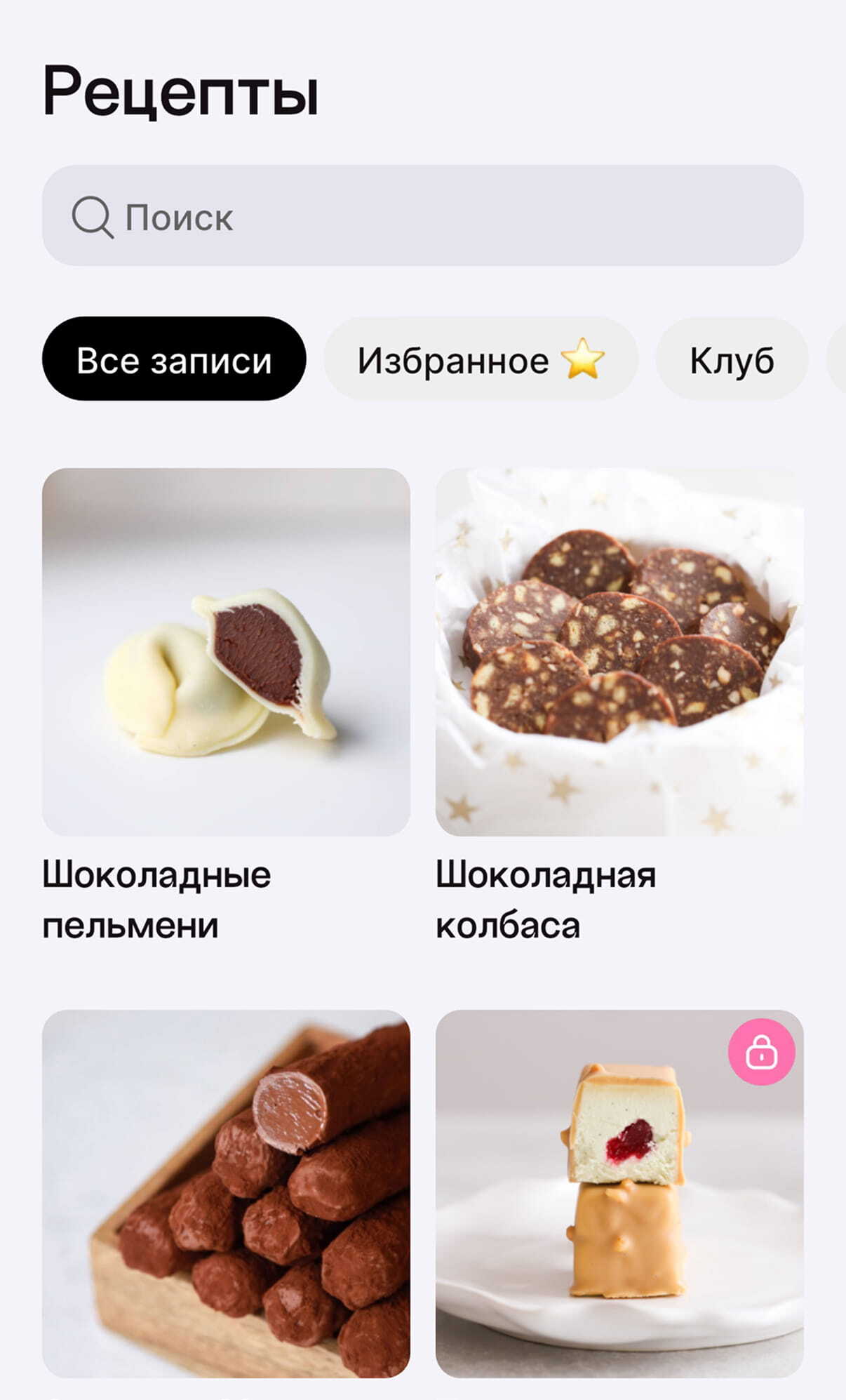Image resolution: width=846 pixels, height=1400 pixels.
Task: Show the Клуб category
Action: pyautogui.click(x=732, y=359)
